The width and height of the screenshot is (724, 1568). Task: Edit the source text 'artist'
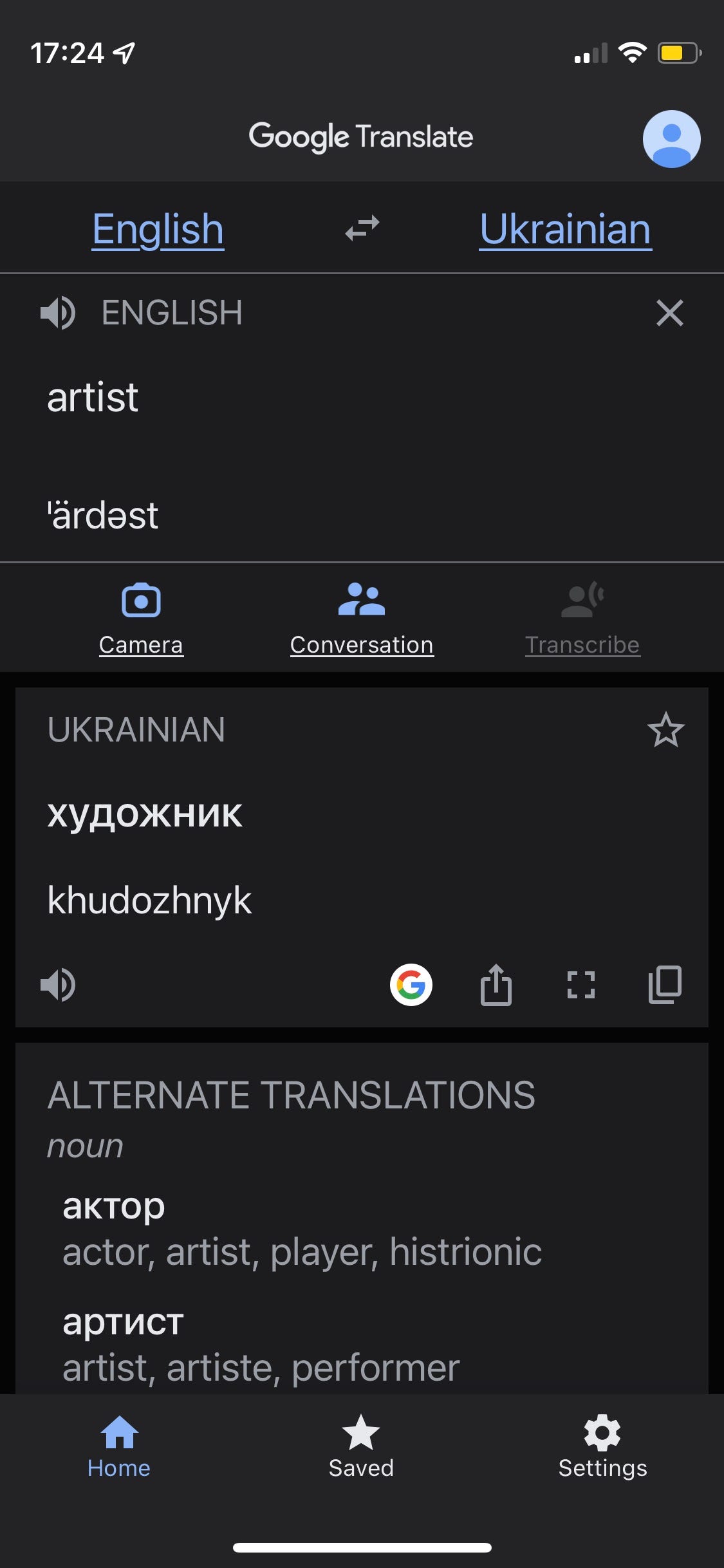click(93, 397)
